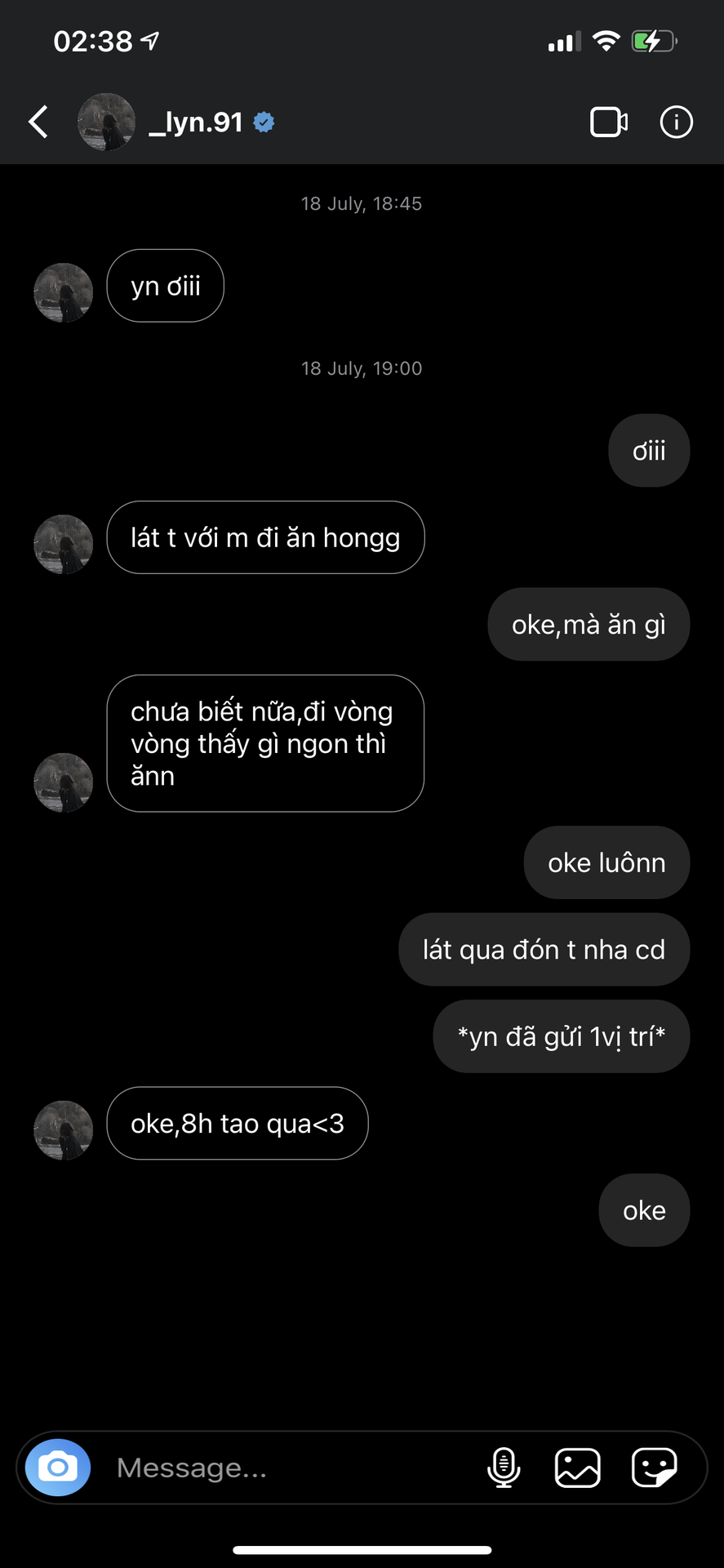Viewport: 724px width, 1568px height.
Task: Open the sticker picker
Action: [654, 1468]
